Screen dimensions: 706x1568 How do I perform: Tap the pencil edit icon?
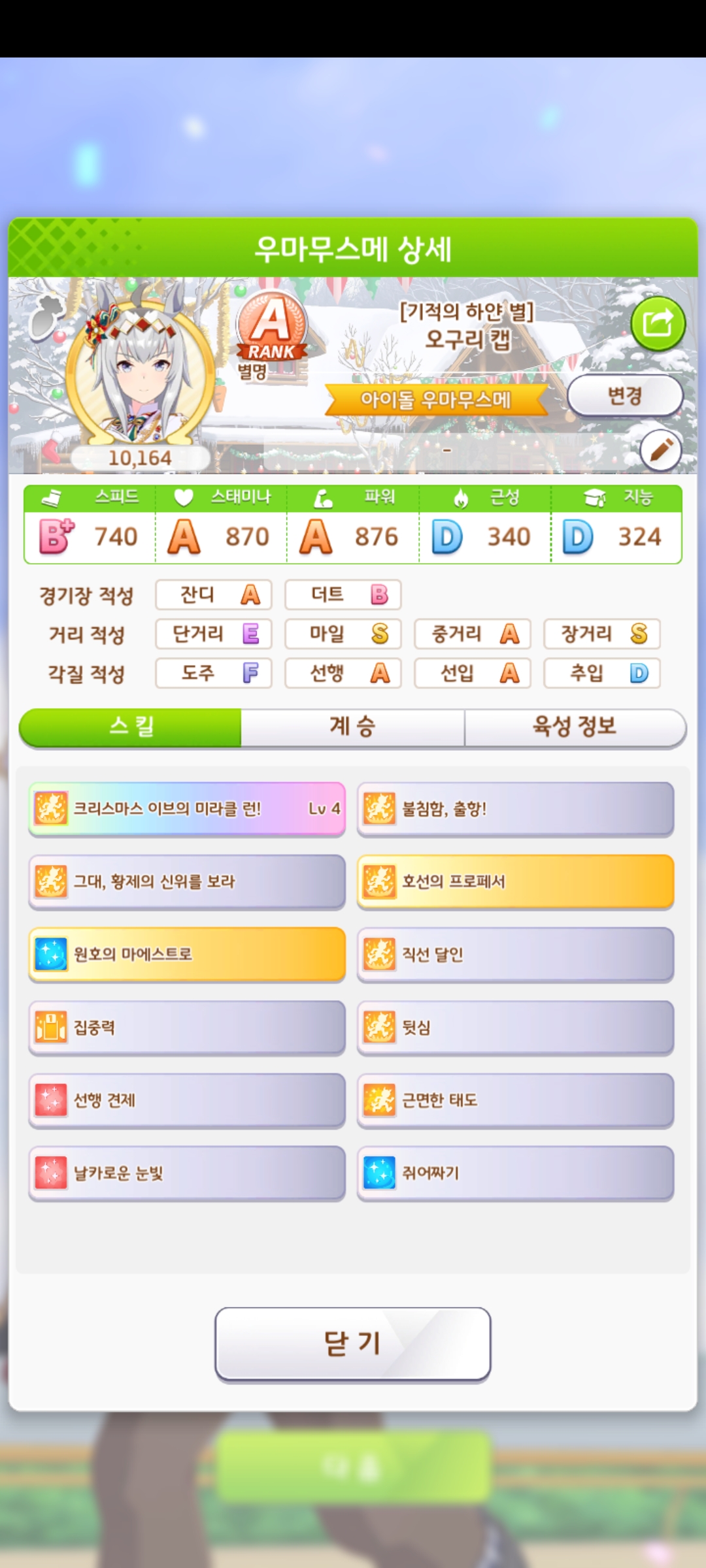pyautogui.click(x=660, y=450)
